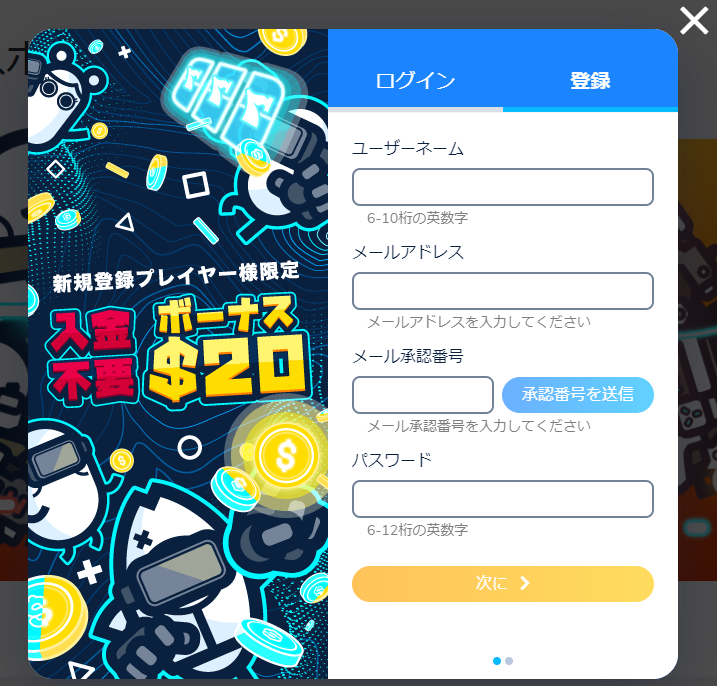Tap the second page indicator dot

509,661
